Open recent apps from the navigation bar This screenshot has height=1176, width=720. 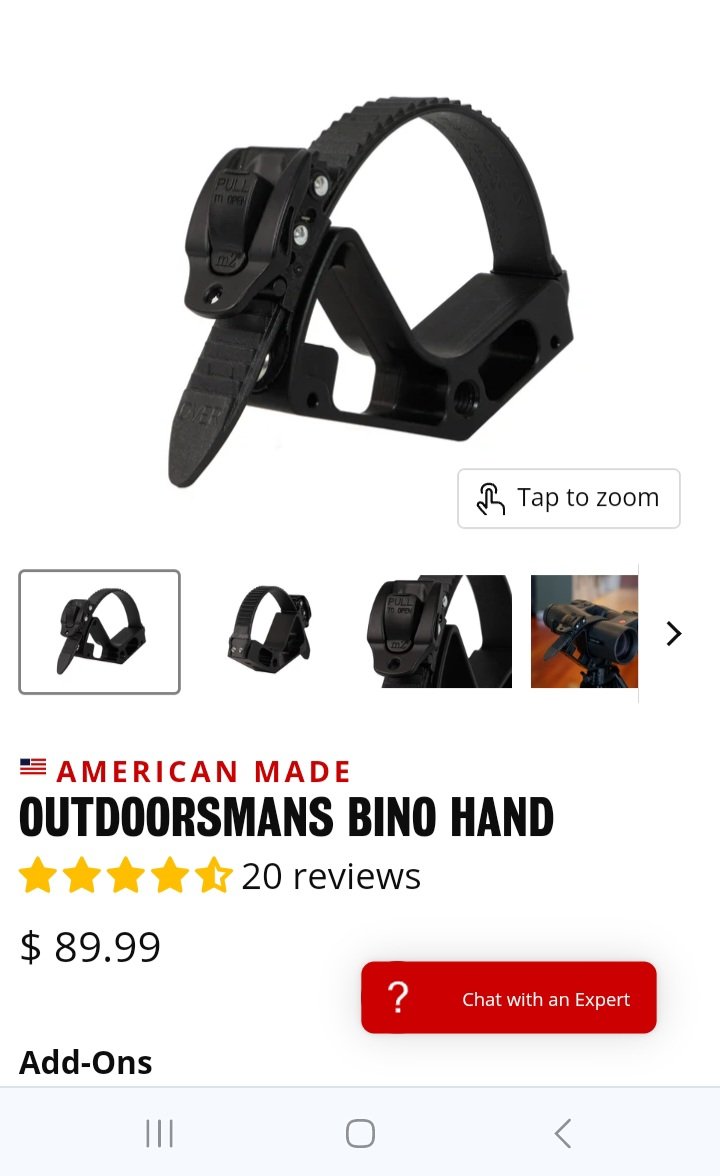point(159,1133)
